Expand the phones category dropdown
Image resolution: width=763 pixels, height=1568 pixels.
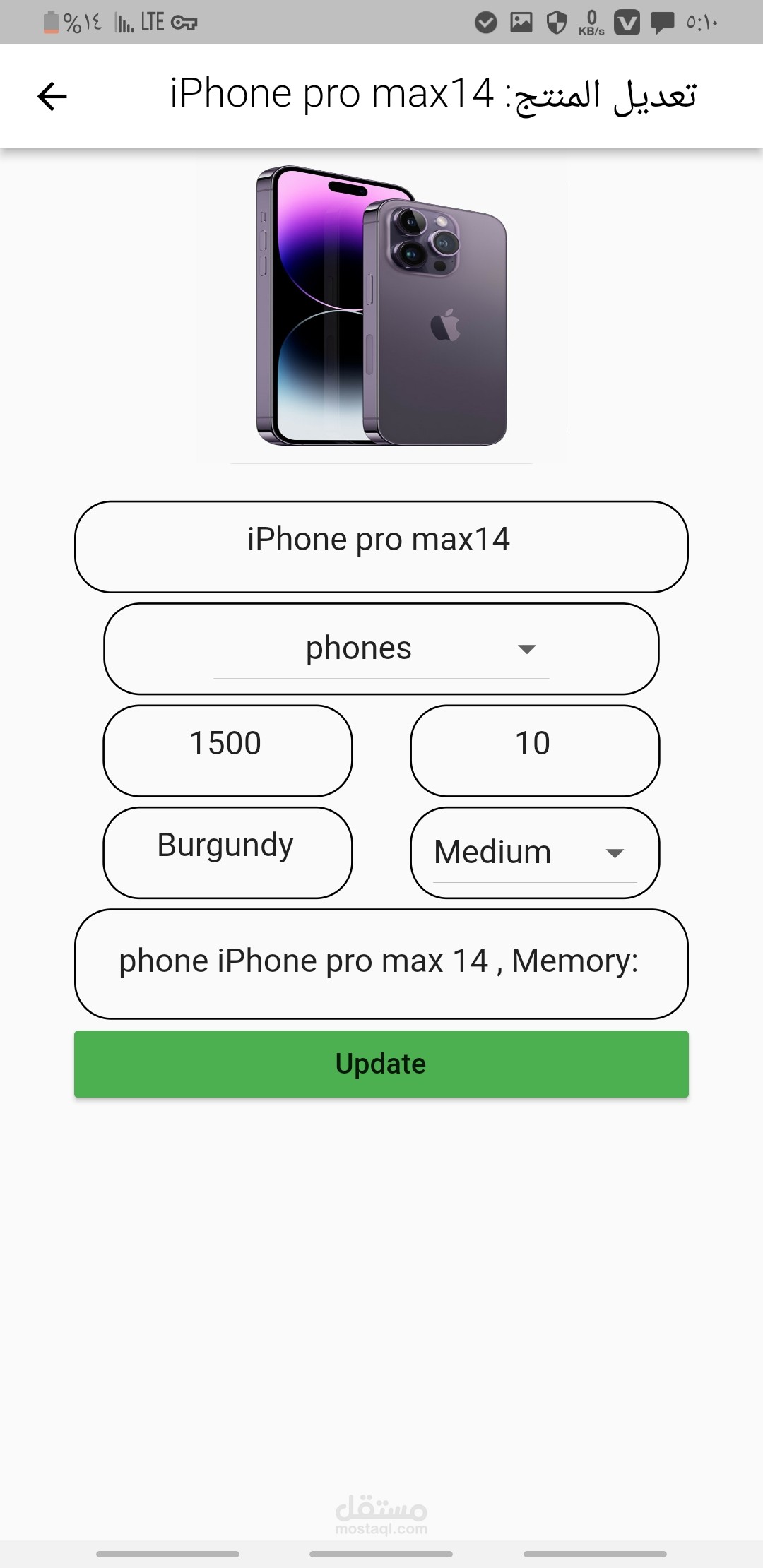[x=381, y=648]
